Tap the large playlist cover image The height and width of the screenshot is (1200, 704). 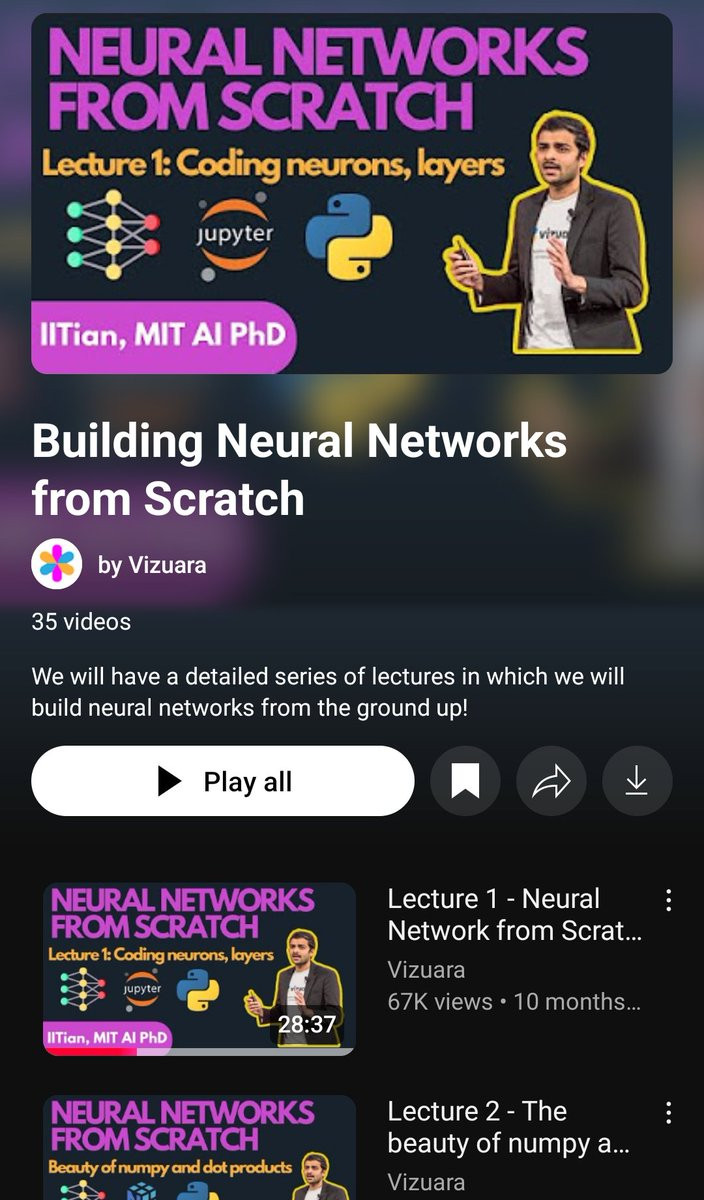[x=352, y=193]
